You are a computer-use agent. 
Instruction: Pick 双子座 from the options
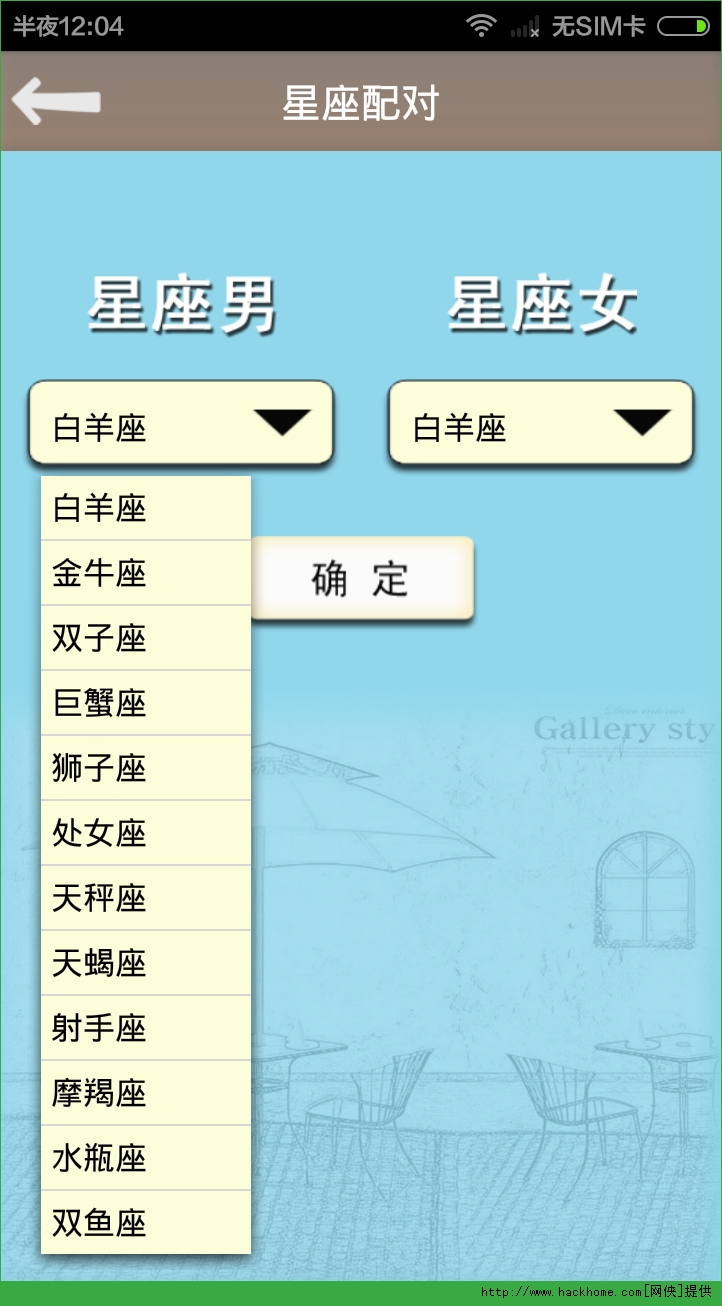tap(146, 638)
